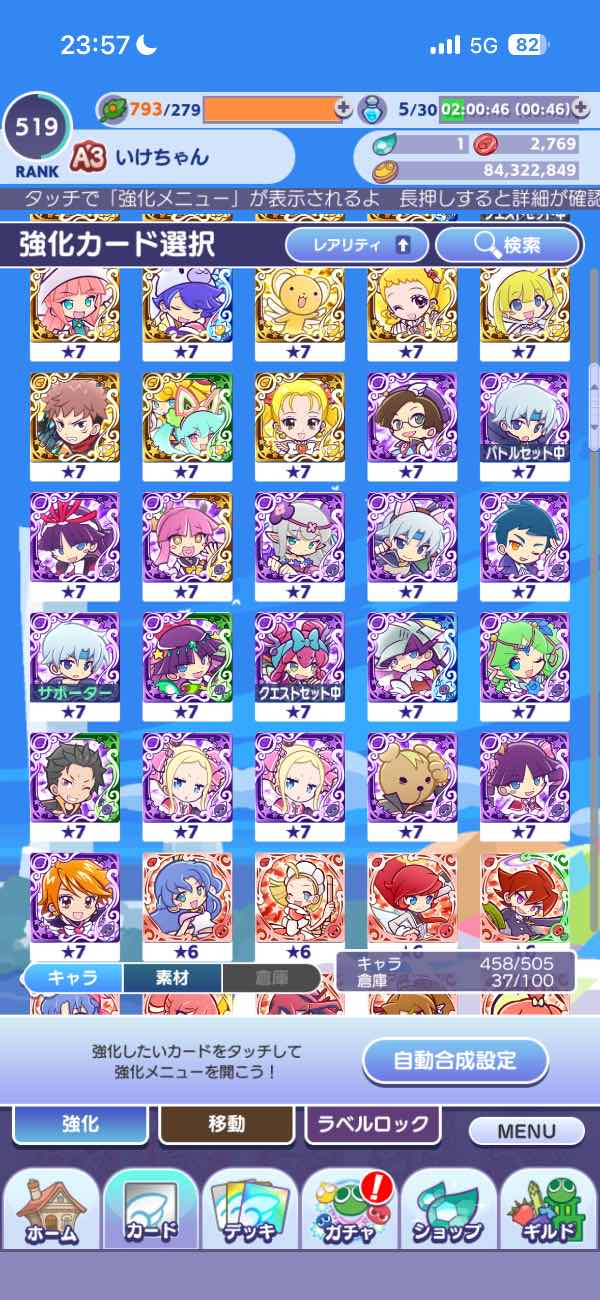Switch to the 素材 tab
600x1300 pixels.
[171, 978]
